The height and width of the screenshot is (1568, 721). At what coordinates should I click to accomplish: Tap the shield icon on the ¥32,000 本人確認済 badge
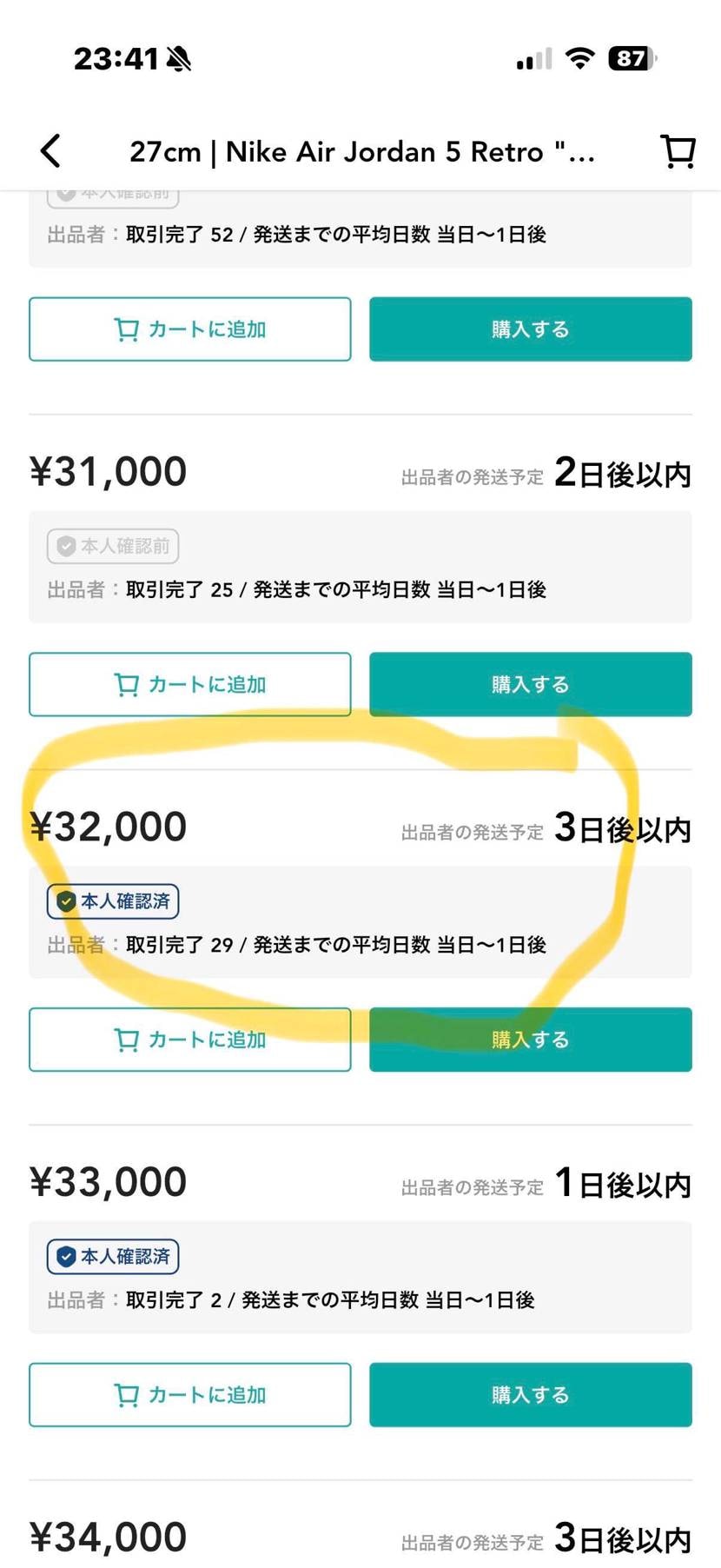(x=65, y=901)
